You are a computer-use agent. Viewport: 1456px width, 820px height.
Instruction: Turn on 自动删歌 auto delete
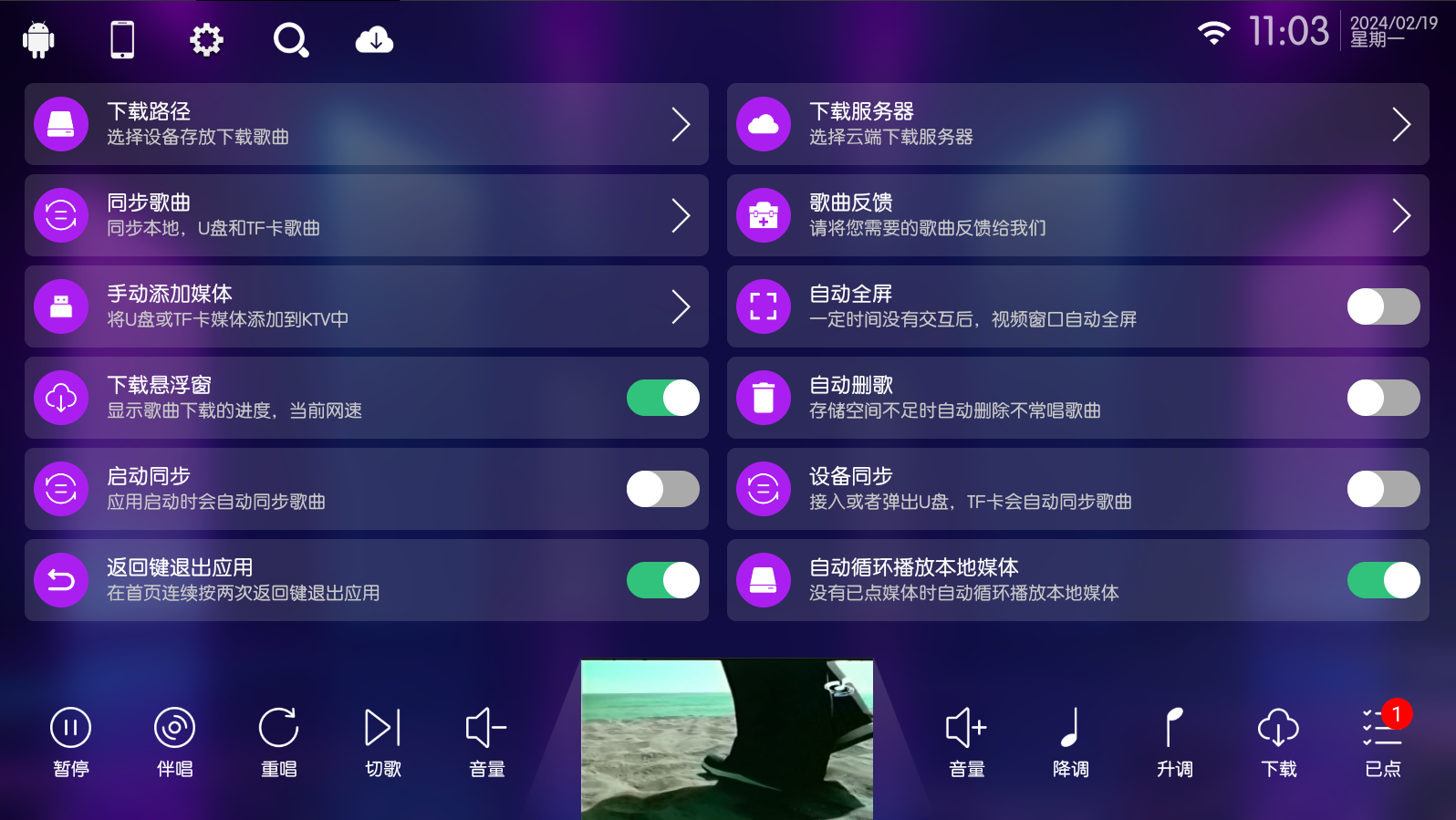[1383, 398]
